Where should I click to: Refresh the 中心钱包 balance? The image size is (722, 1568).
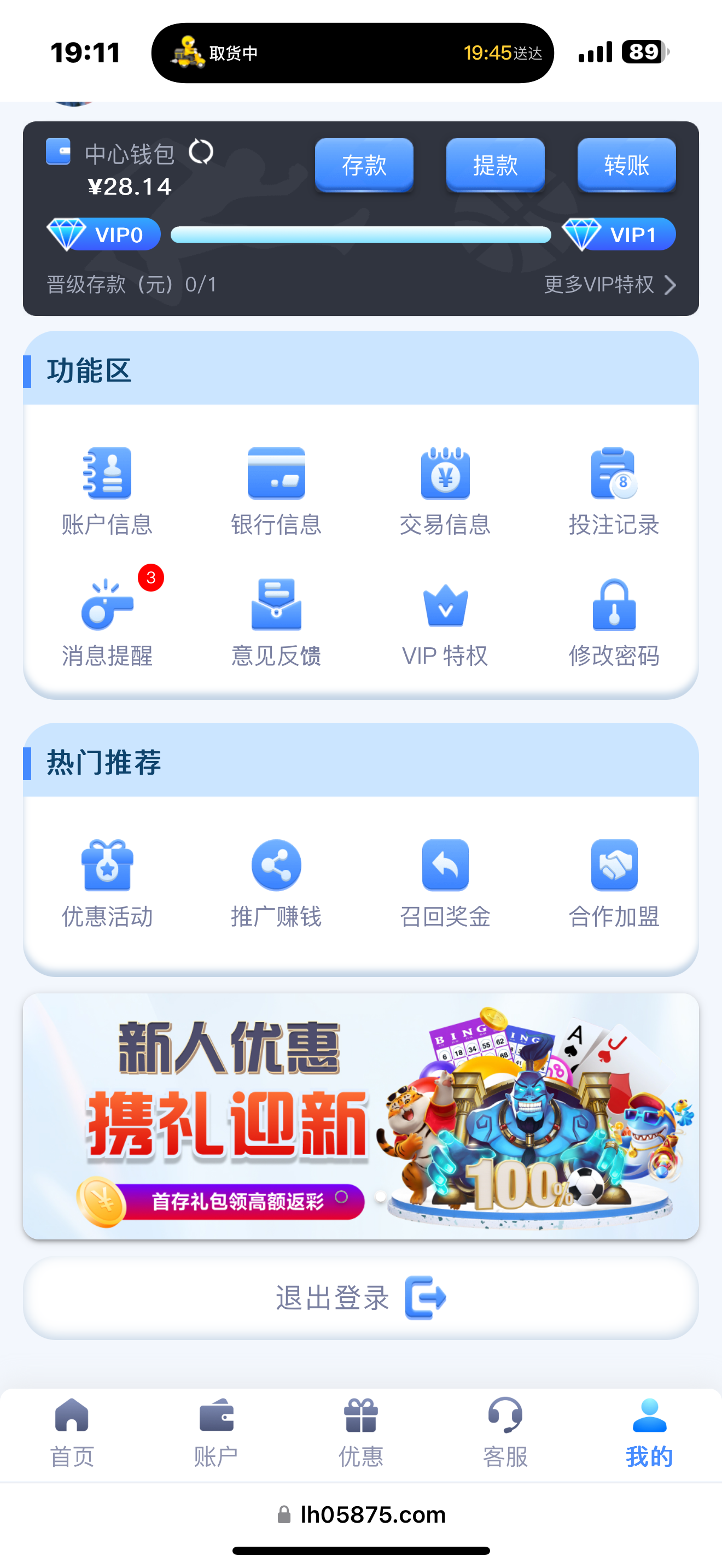(x=200, y=151)
